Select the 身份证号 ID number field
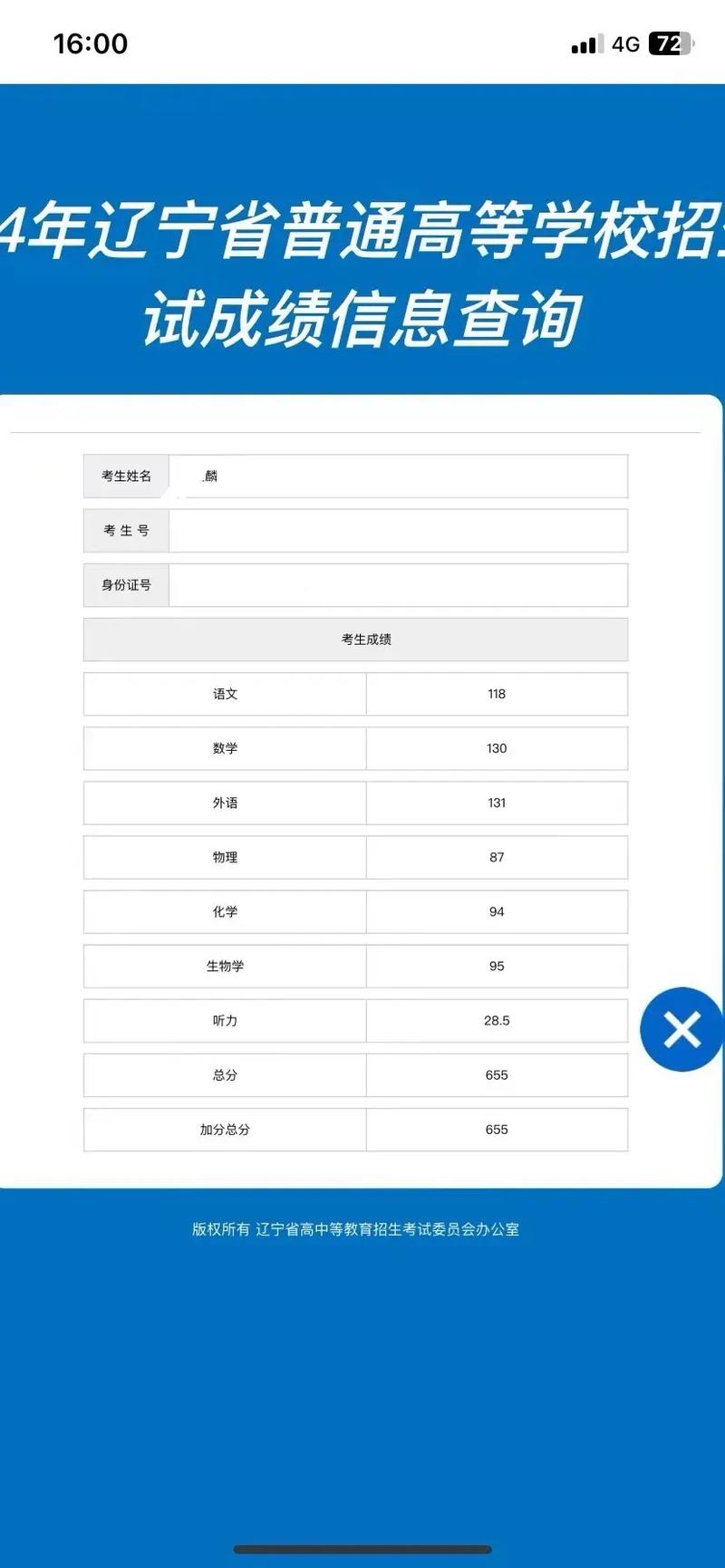The image size is (725, 1568). tap(399, 585)
